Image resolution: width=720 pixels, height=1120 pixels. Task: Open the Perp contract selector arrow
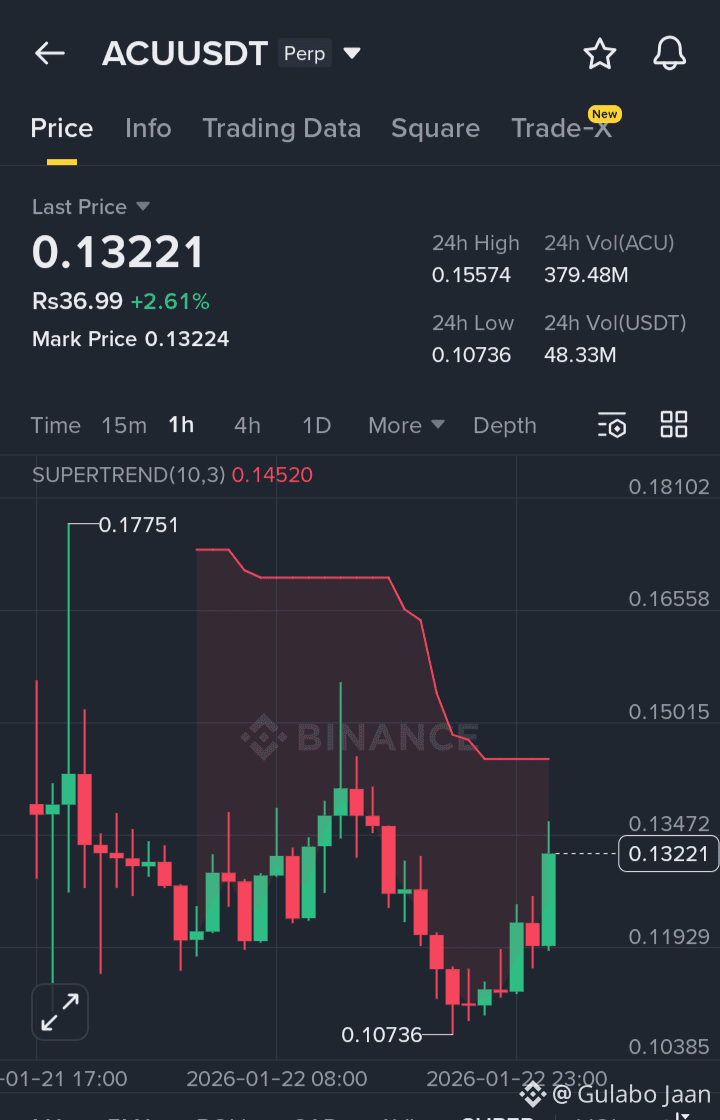click(x=352, y=54)
